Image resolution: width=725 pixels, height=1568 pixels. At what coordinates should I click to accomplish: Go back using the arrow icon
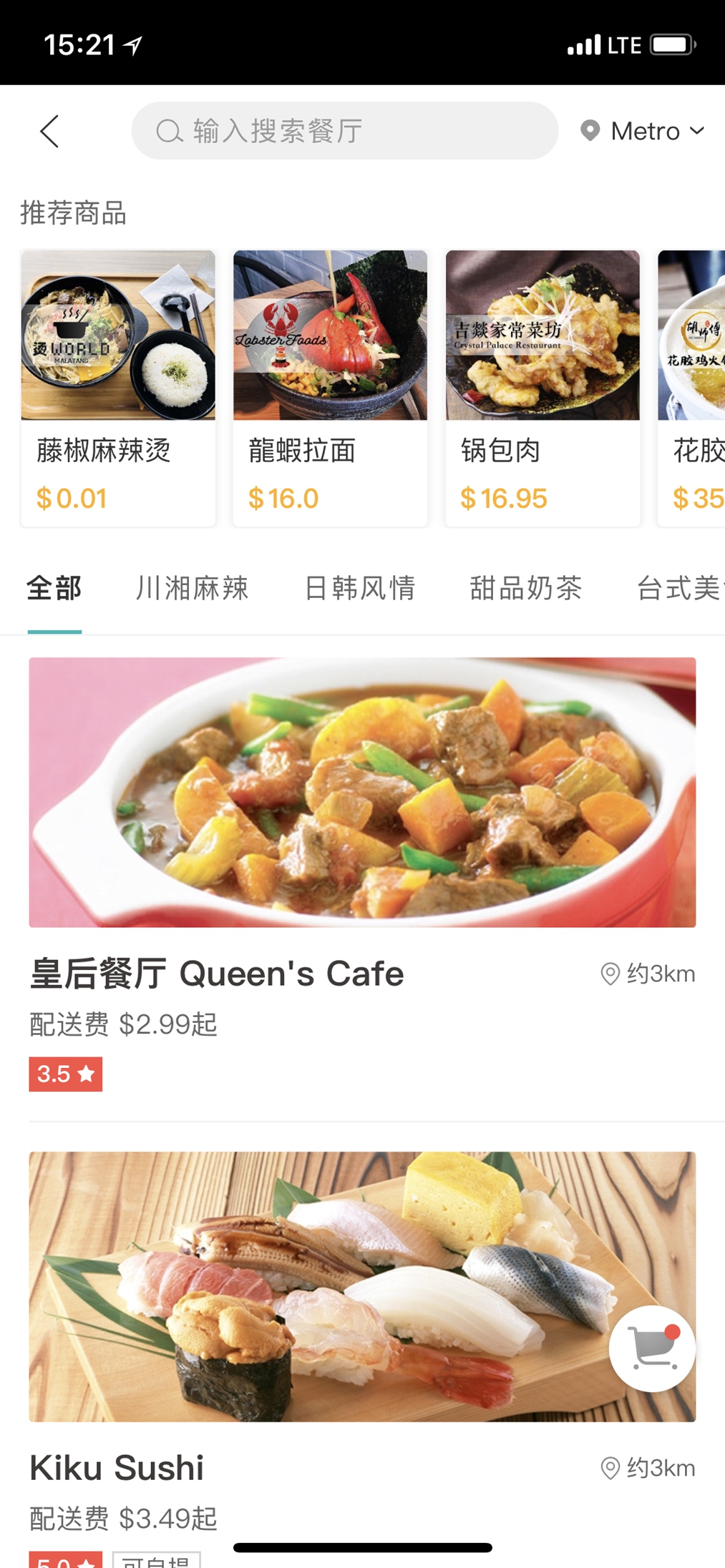pos(49,132)
